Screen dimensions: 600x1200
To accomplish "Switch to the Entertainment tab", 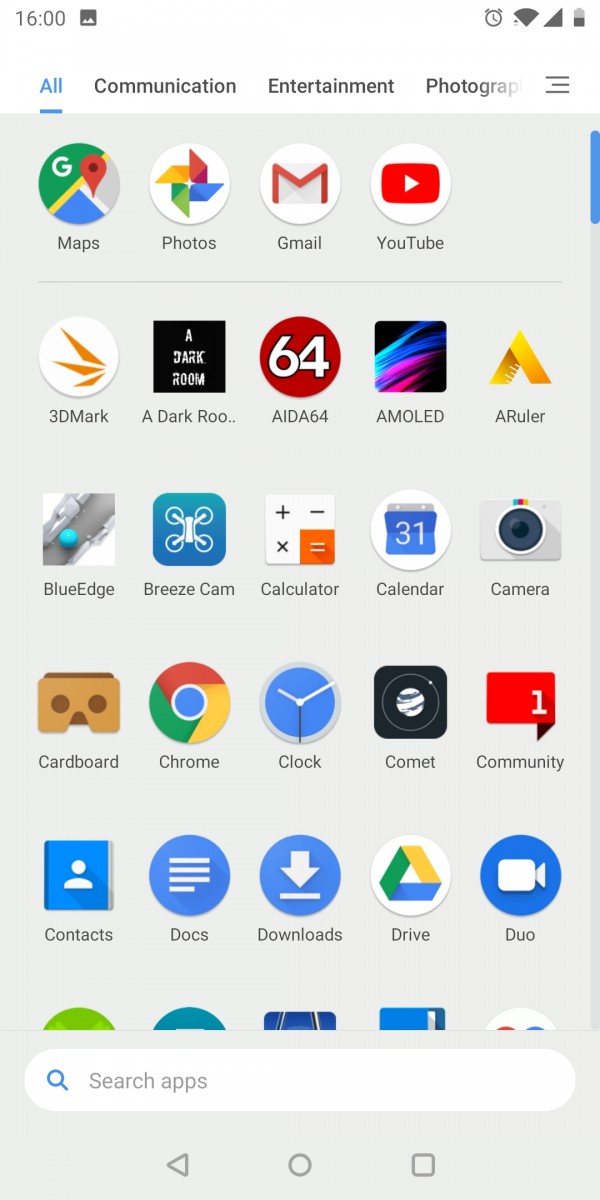I will point(331,86).
